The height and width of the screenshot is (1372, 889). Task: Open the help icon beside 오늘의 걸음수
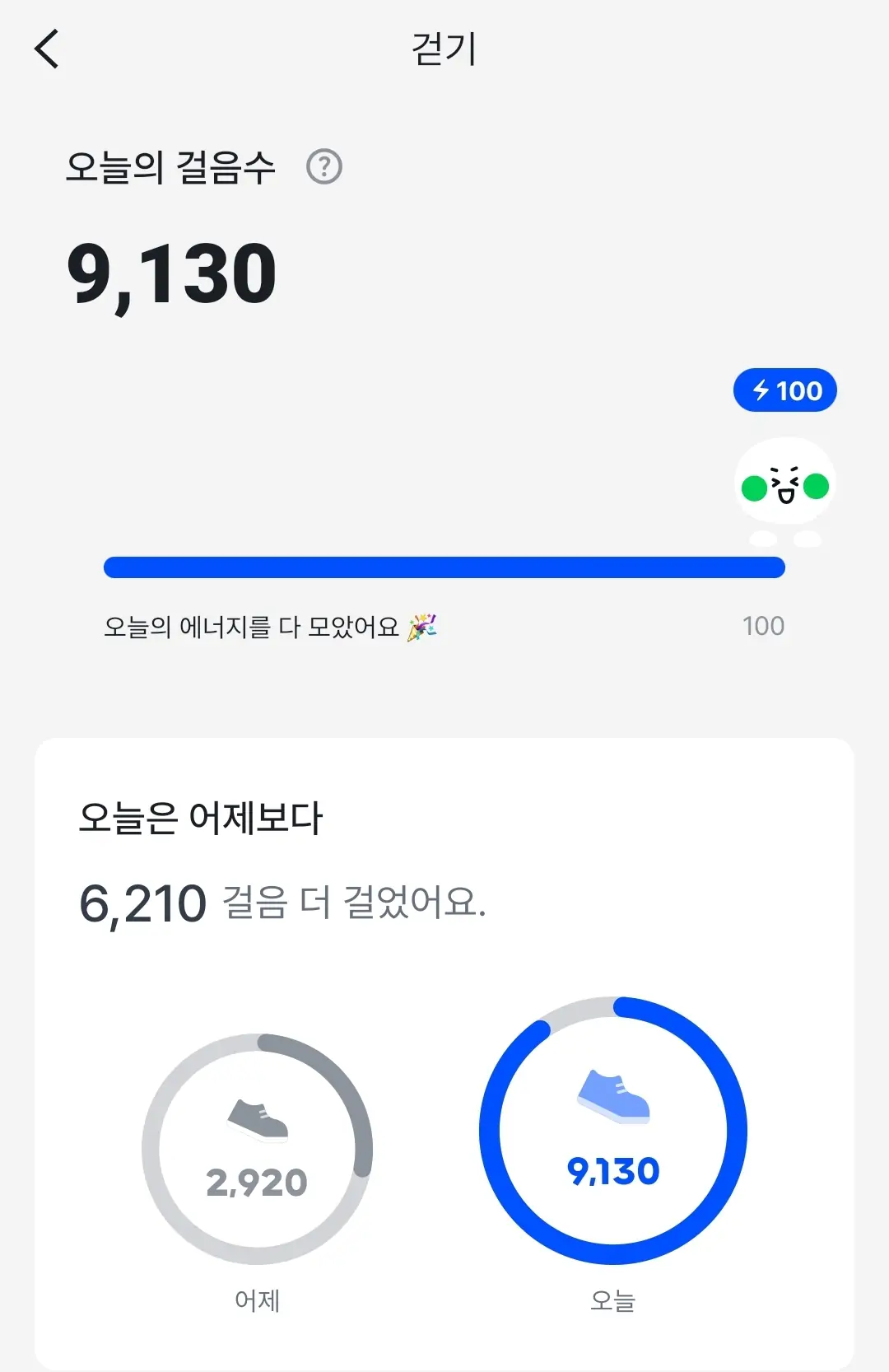(323, 167)
